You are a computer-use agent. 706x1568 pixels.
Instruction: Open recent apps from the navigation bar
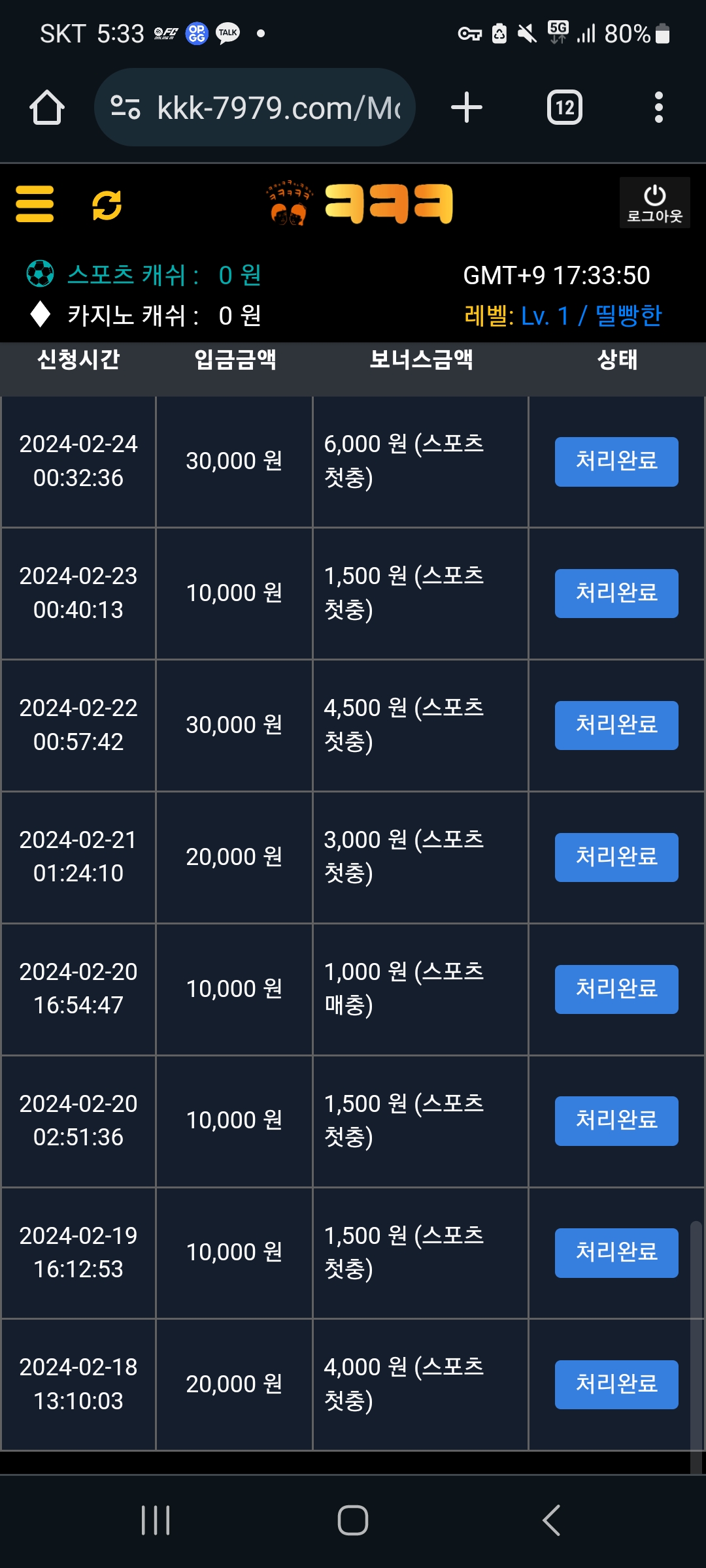click(156, 1520)
